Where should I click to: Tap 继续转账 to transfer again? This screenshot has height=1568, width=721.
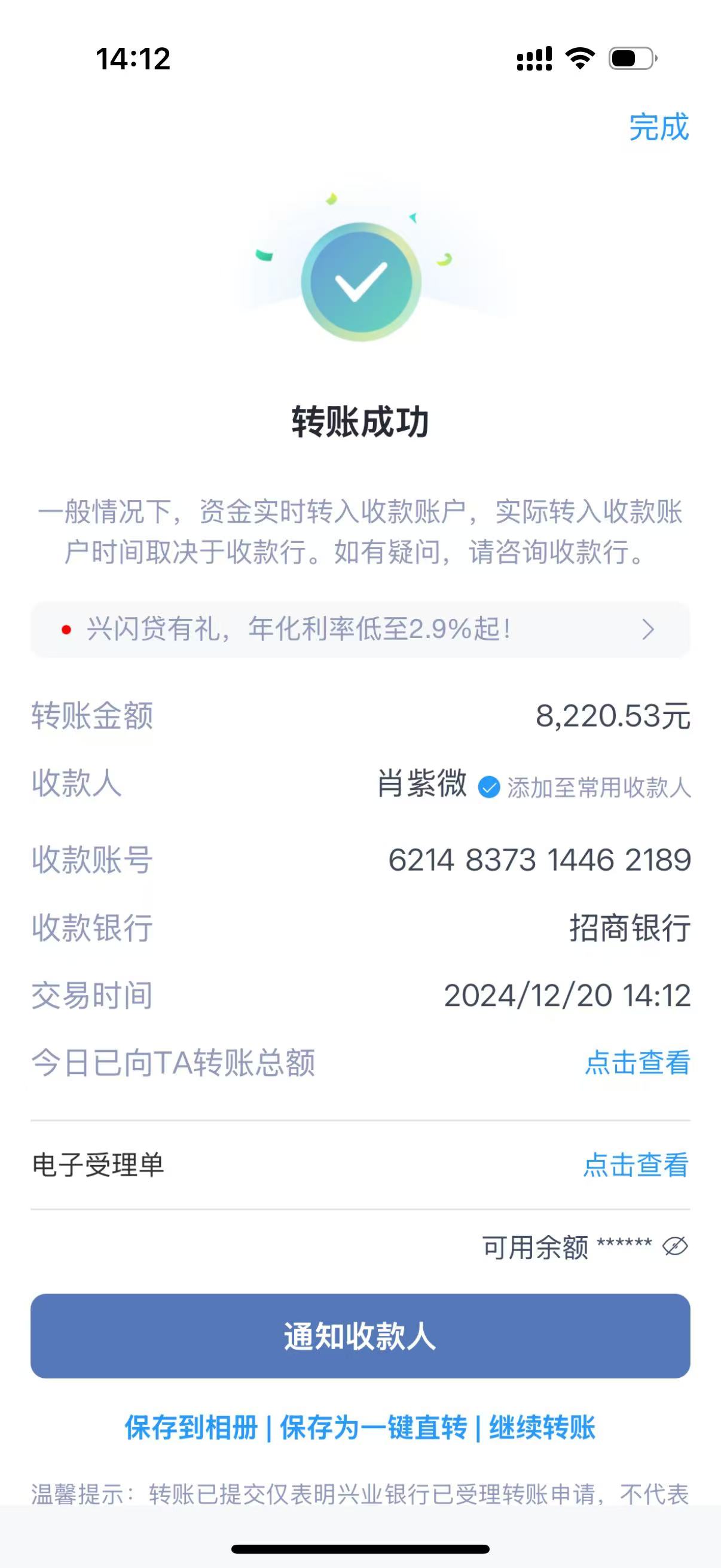[x=542, y=1427]
